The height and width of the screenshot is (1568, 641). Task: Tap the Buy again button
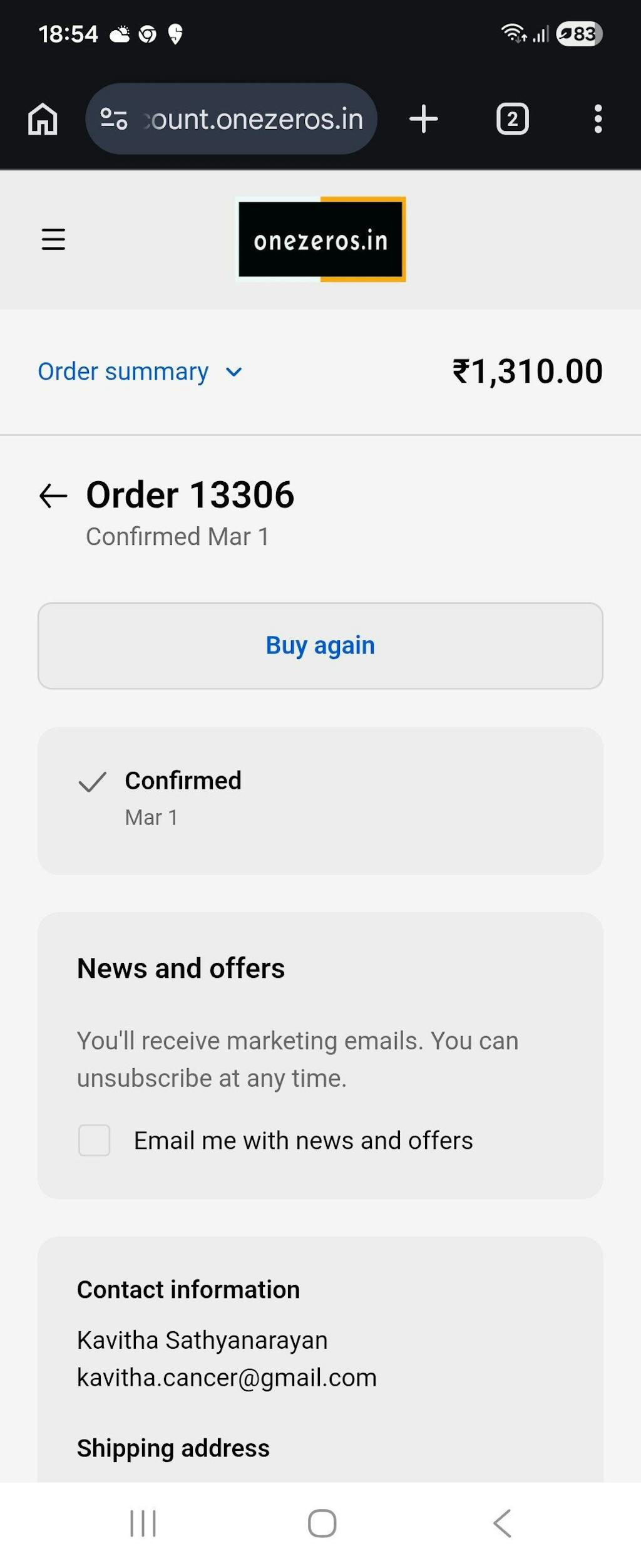pos(320,645)
